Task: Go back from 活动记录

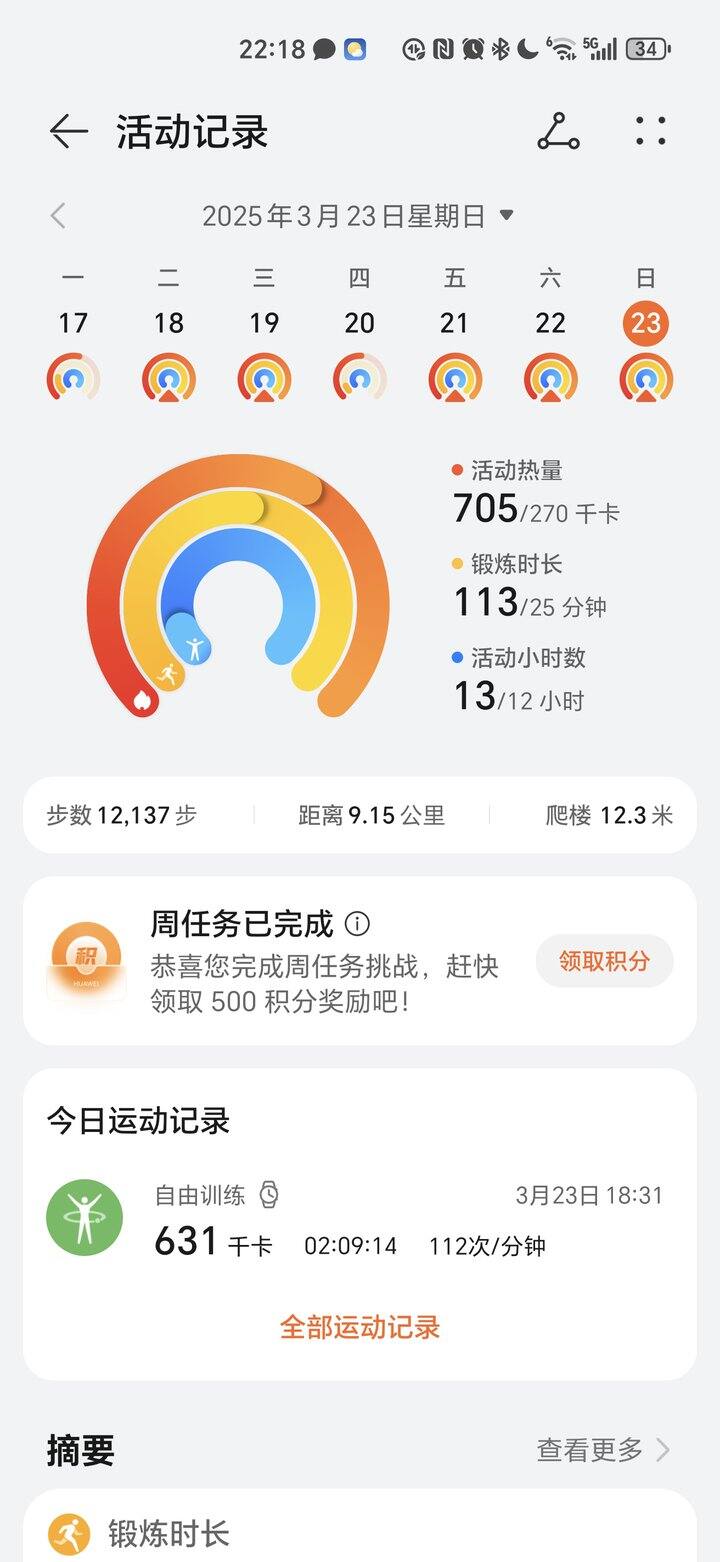Action: click(x=68, y=131)
